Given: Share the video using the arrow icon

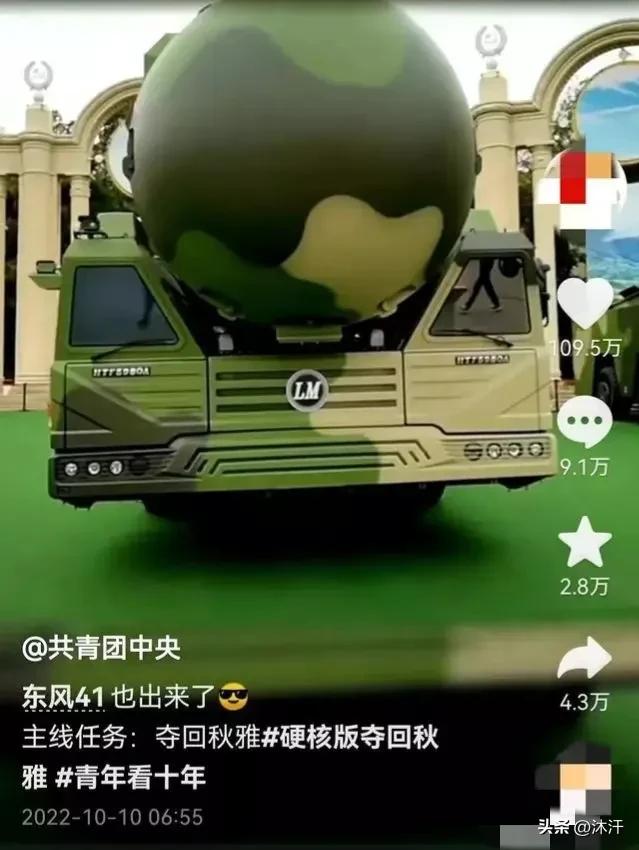Looking at the screenshot, I should tap(585, 658).
